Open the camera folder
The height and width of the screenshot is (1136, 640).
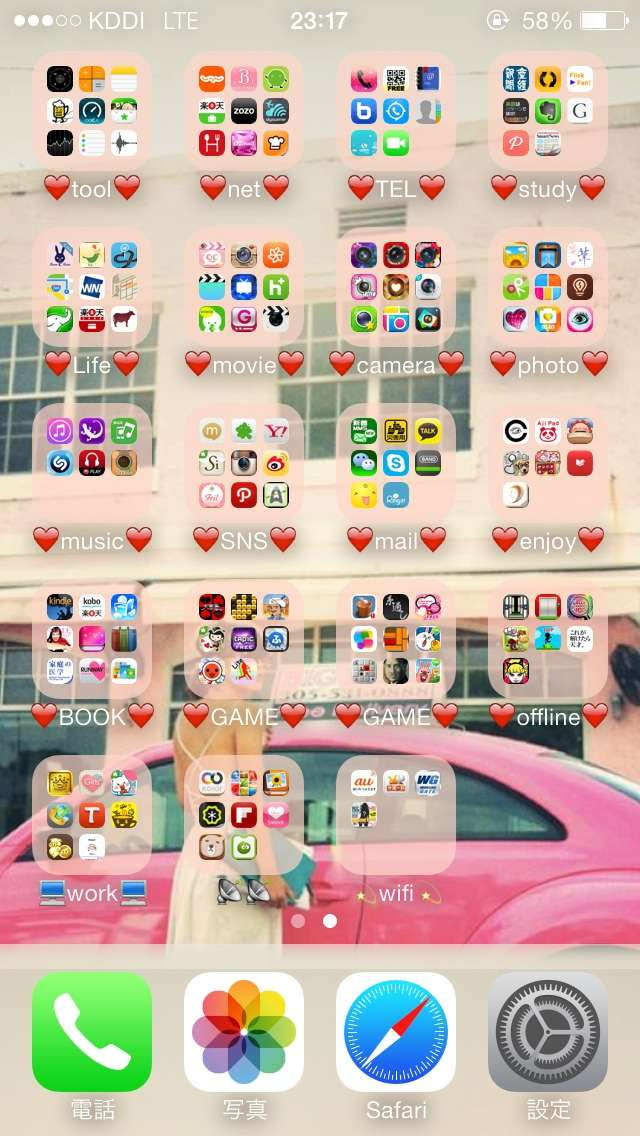396,287
